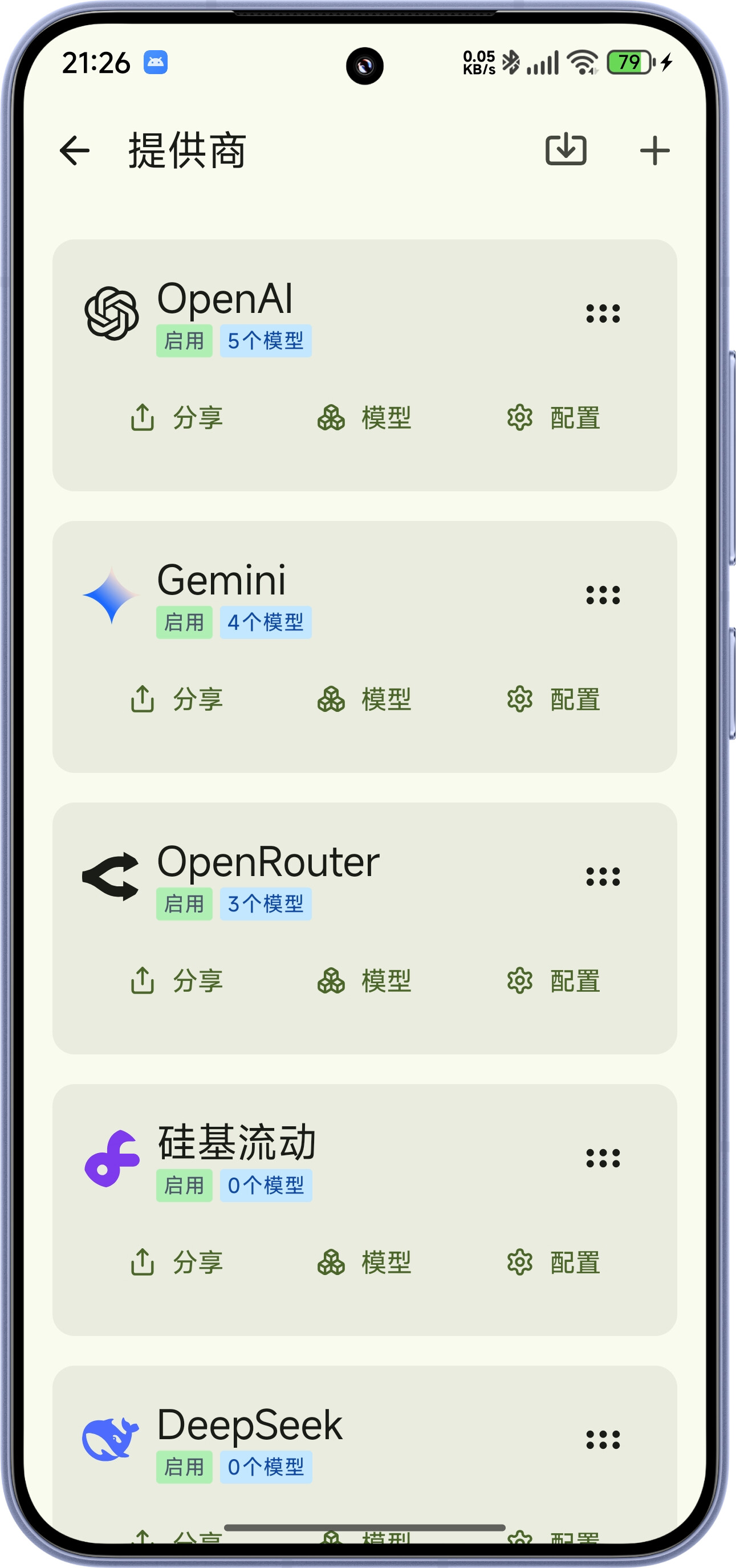Viewport: 736px width, 1568px height.
Task: Tap the OpenRouter six-dot handle
Action: point(603,877)
